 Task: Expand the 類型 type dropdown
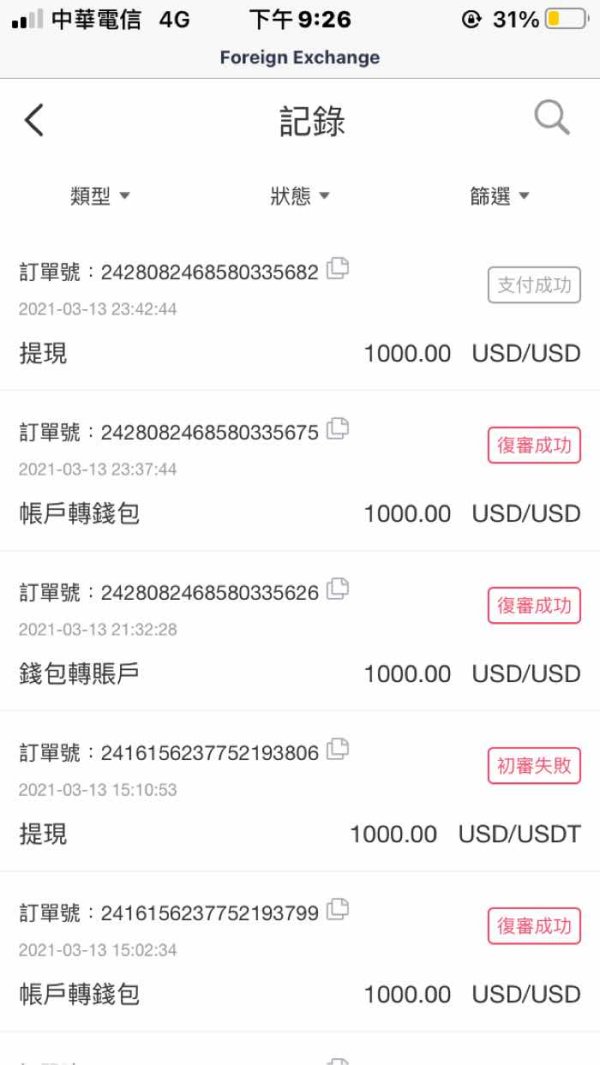(x=100, y=196)
